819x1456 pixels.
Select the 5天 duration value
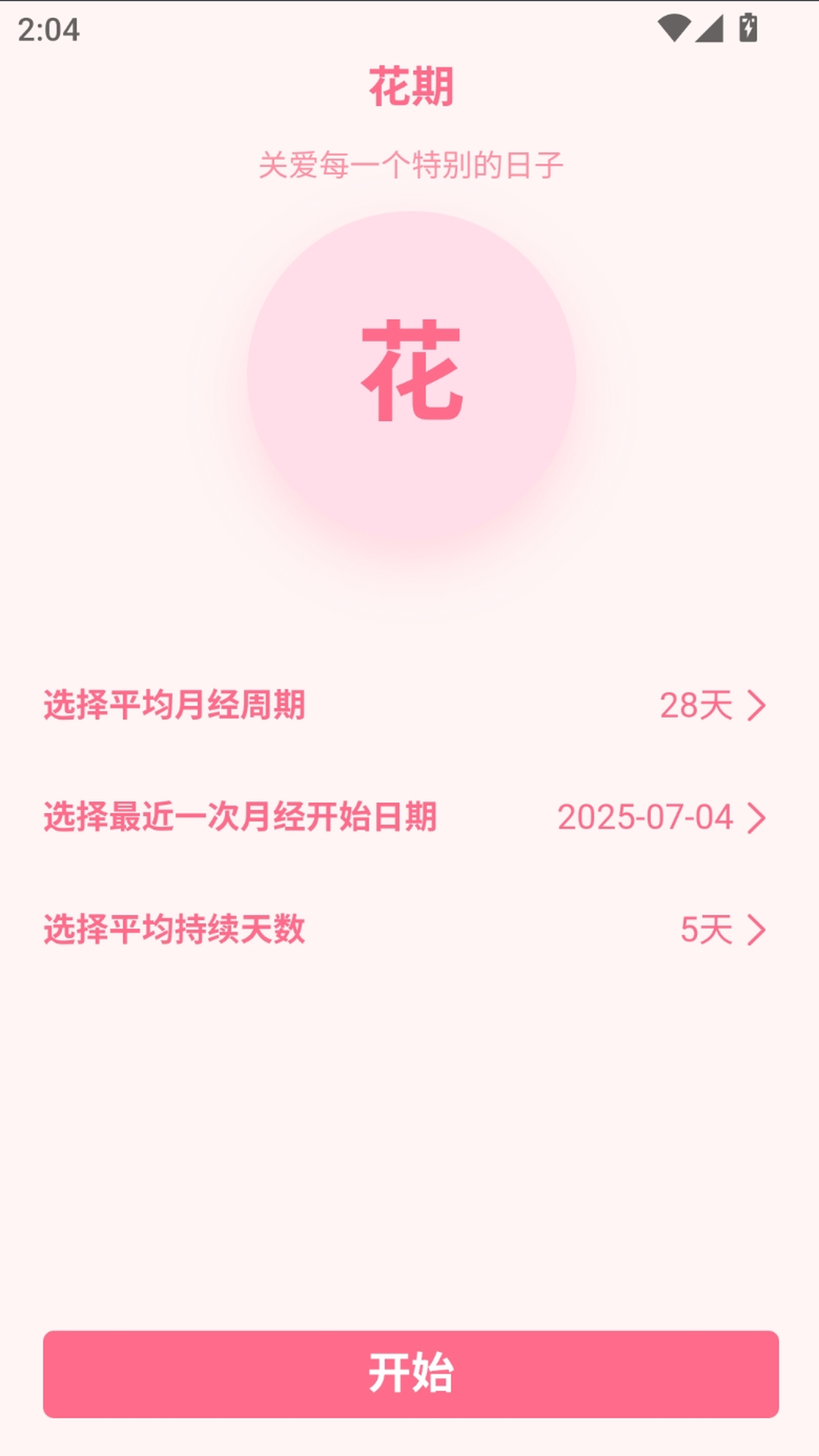707,931
